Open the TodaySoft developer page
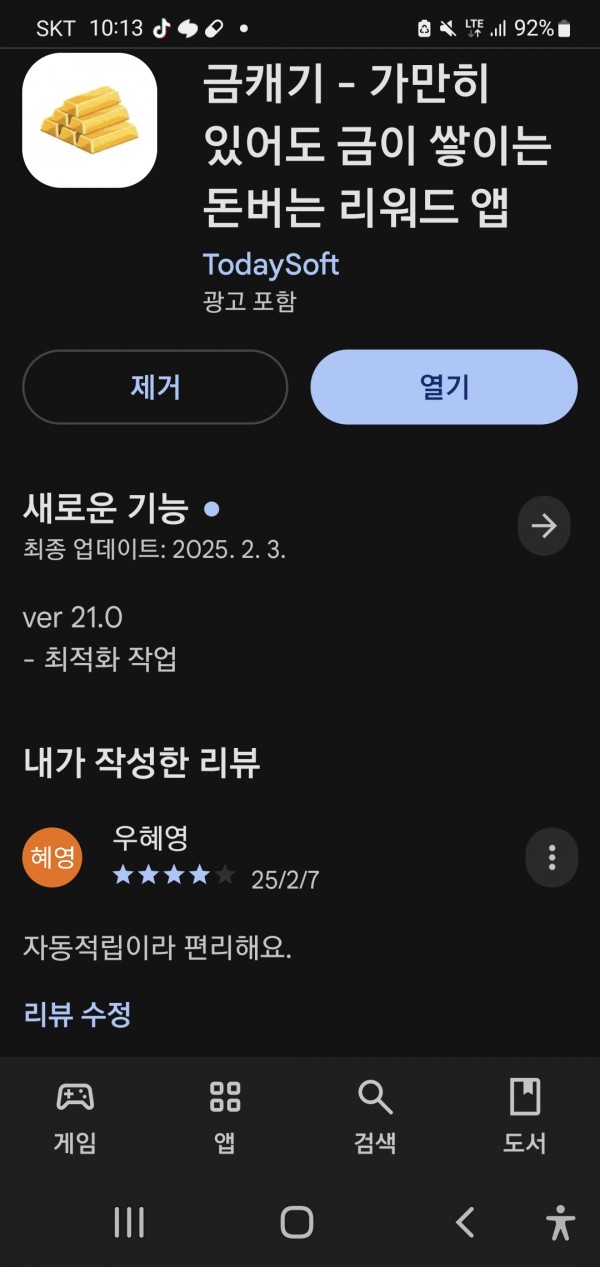Viewport: 600px width, 1267px height. [271, 264]
